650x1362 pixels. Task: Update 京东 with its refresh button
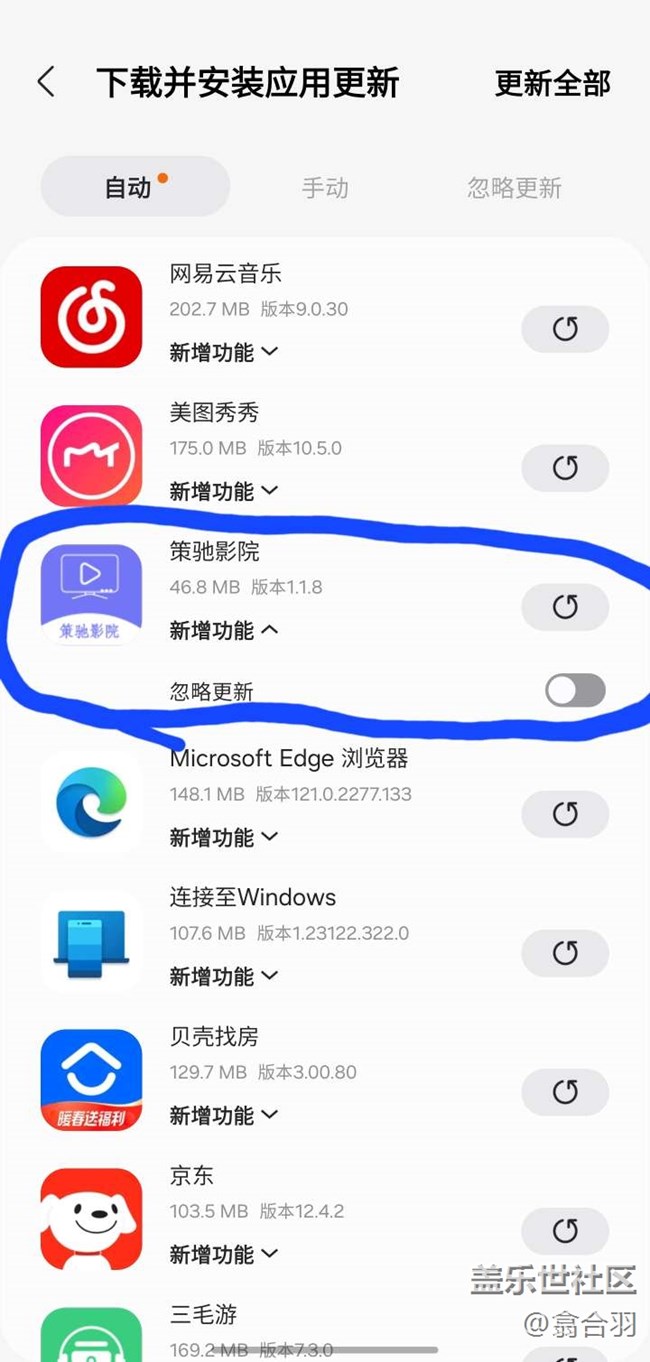(565, 1232)
